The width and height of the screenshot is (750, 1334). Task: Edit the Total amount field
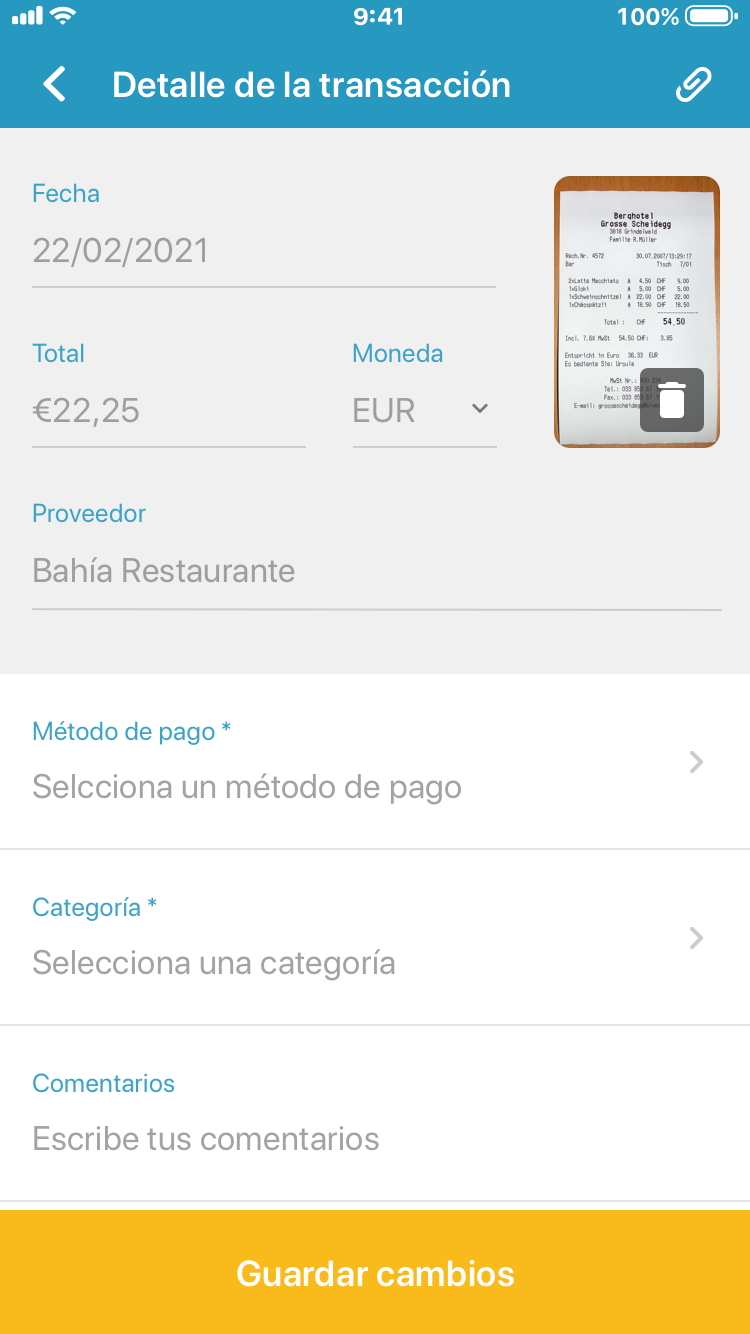click(x=168, y=410)
